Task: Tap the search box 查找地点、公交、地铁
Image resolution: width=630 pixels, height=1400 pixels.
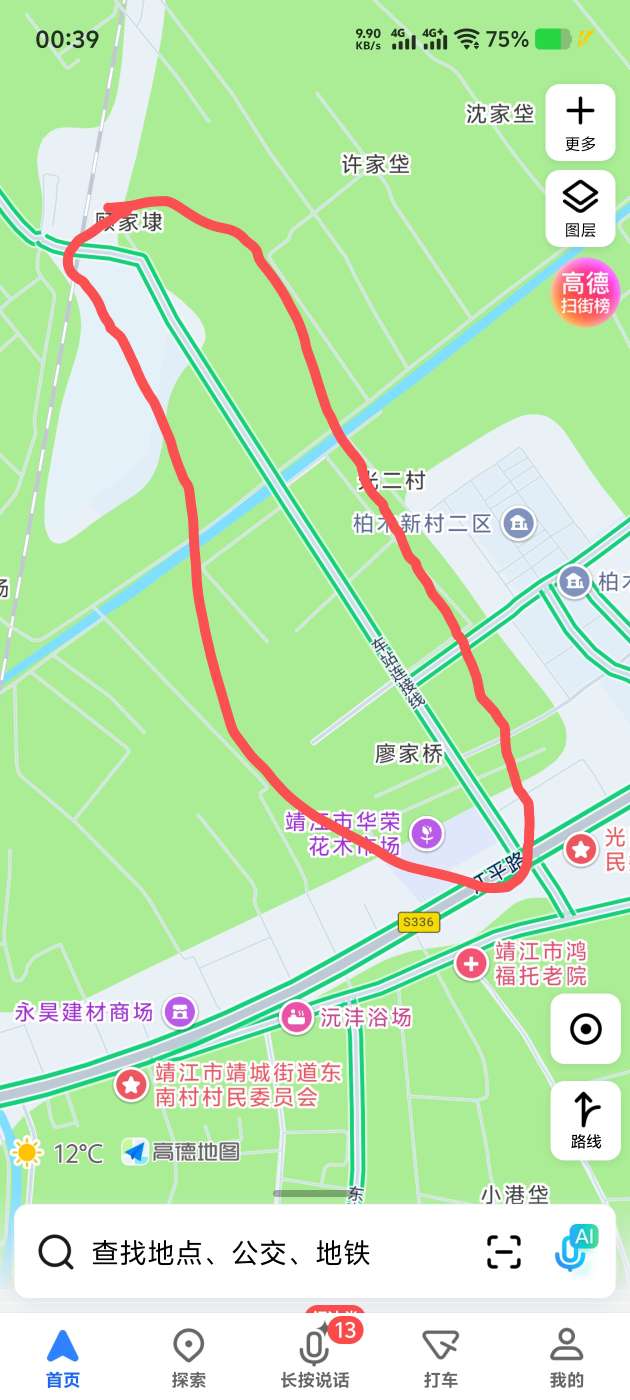Action: tap(250, 1252)
